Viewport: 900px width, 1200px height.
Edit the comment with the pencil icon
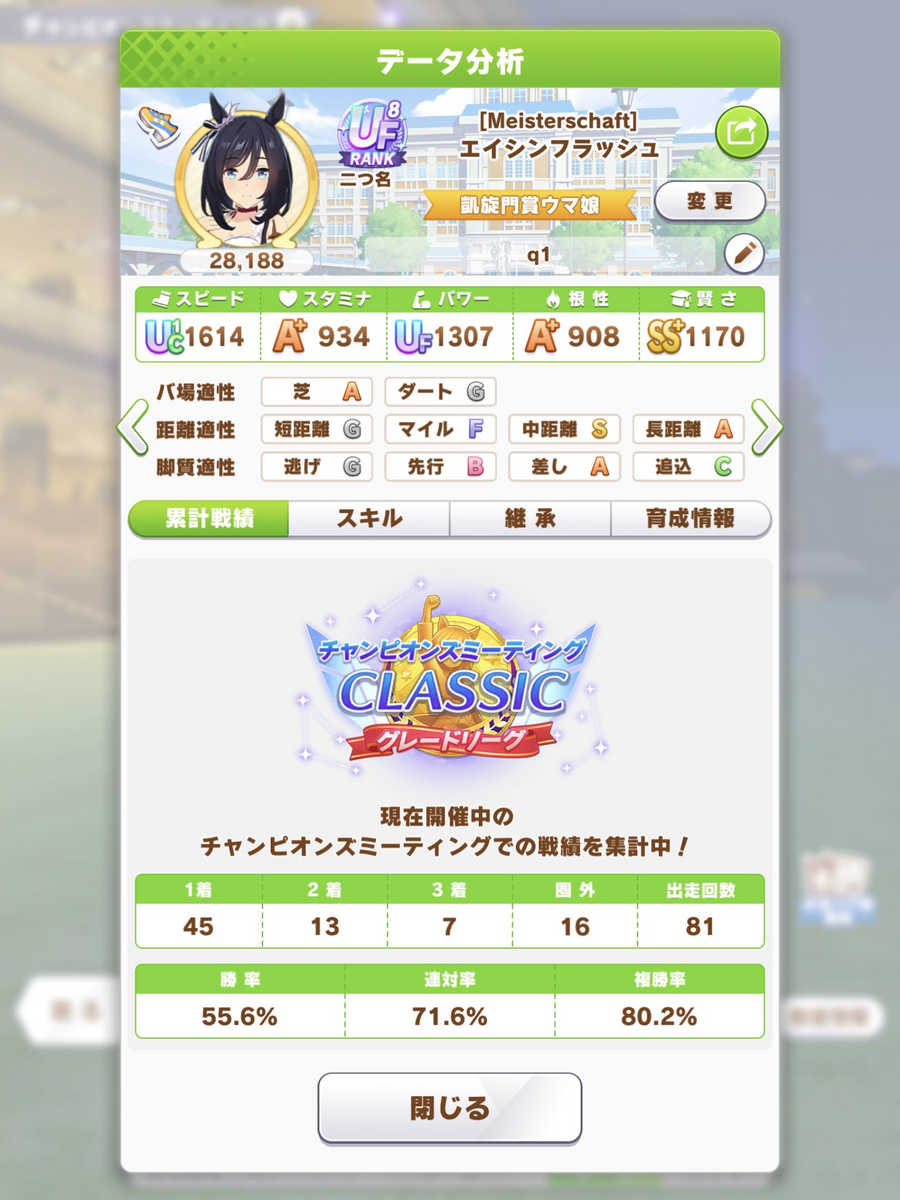(743, 254)
